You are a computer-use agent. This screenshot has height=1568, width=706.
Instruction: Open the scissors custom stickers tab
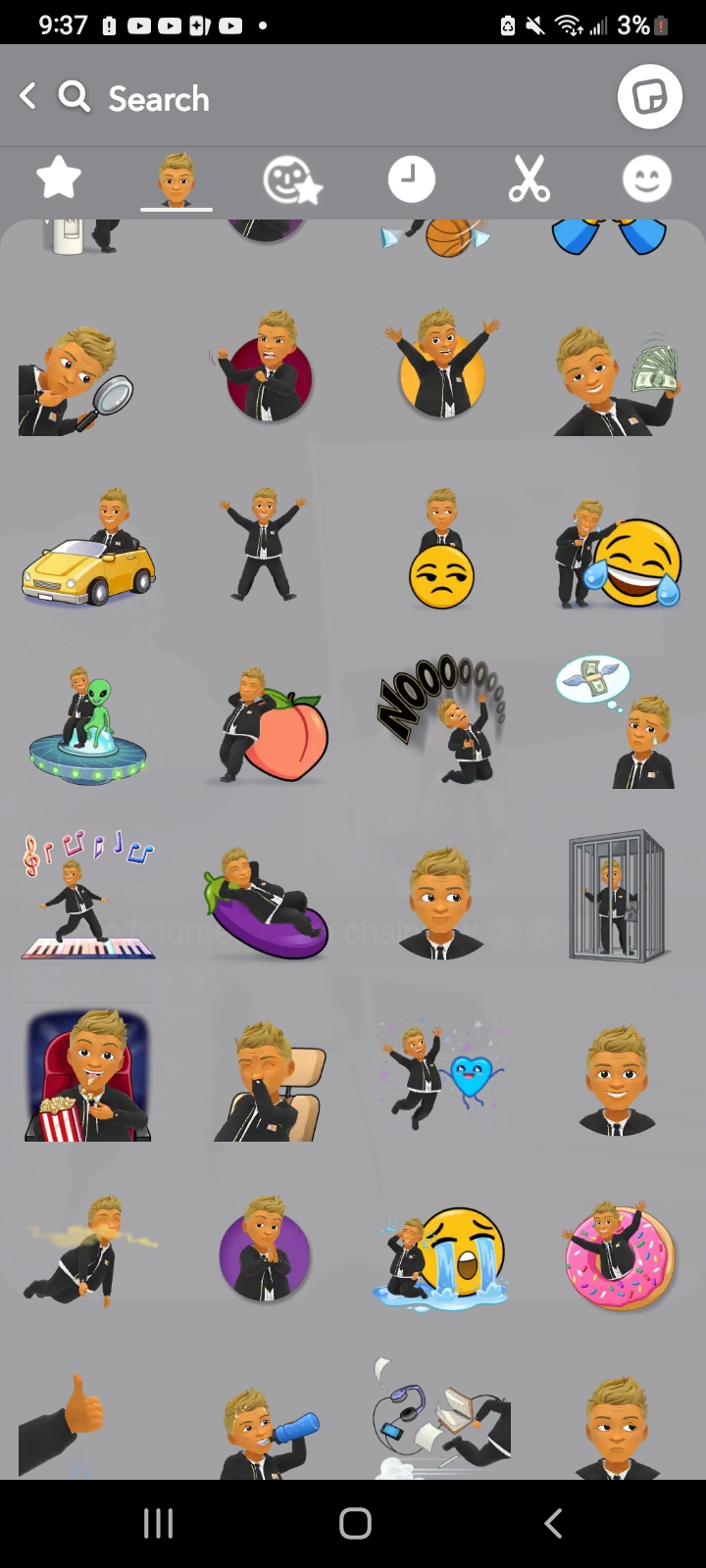529,180
